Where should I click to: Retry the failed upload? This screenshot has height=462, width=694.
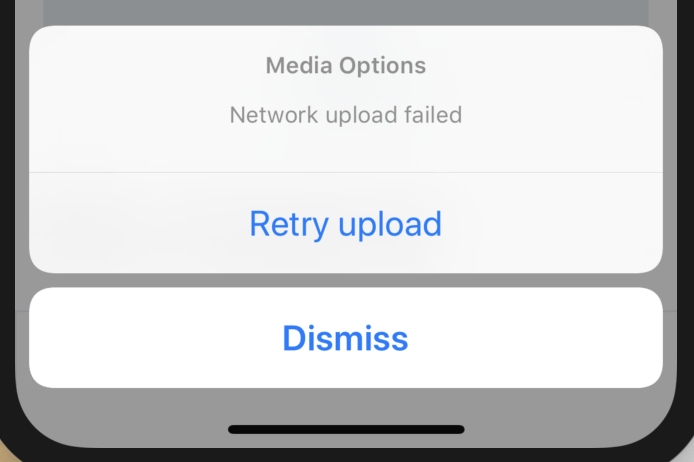(346, 223)
